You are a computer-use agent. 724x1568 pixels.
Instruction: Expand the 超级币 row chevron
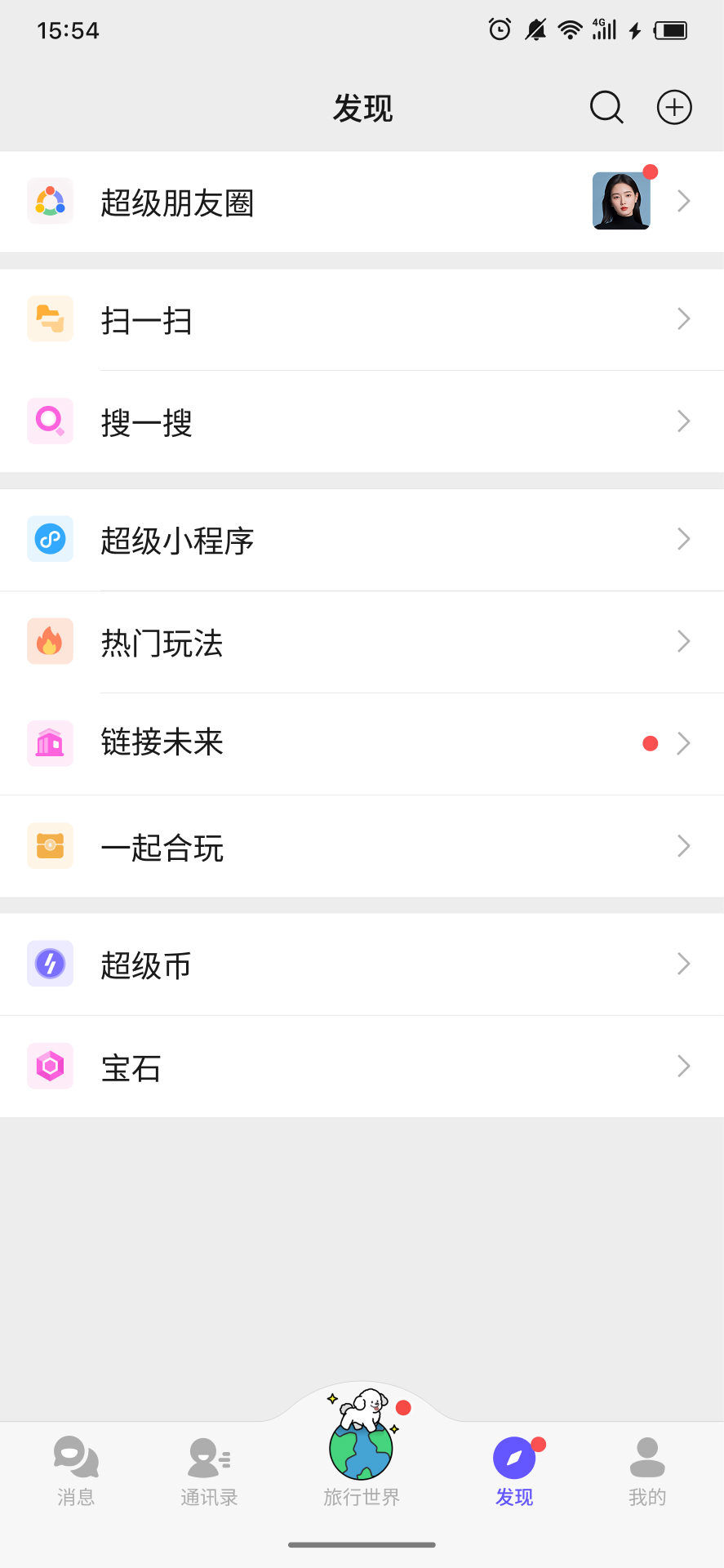[683, 964]
